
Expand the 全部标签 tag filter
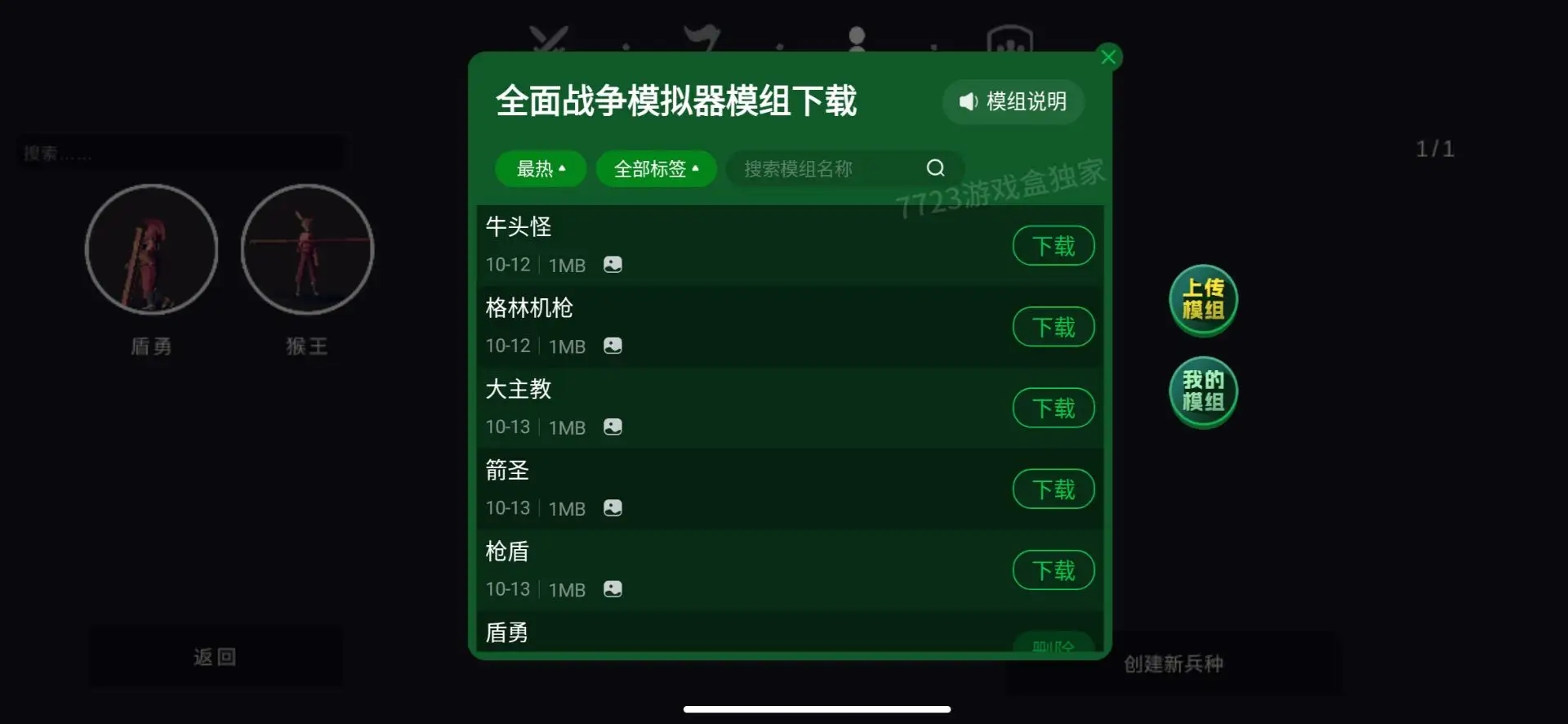pyautogui.click(x=656, y=169)
